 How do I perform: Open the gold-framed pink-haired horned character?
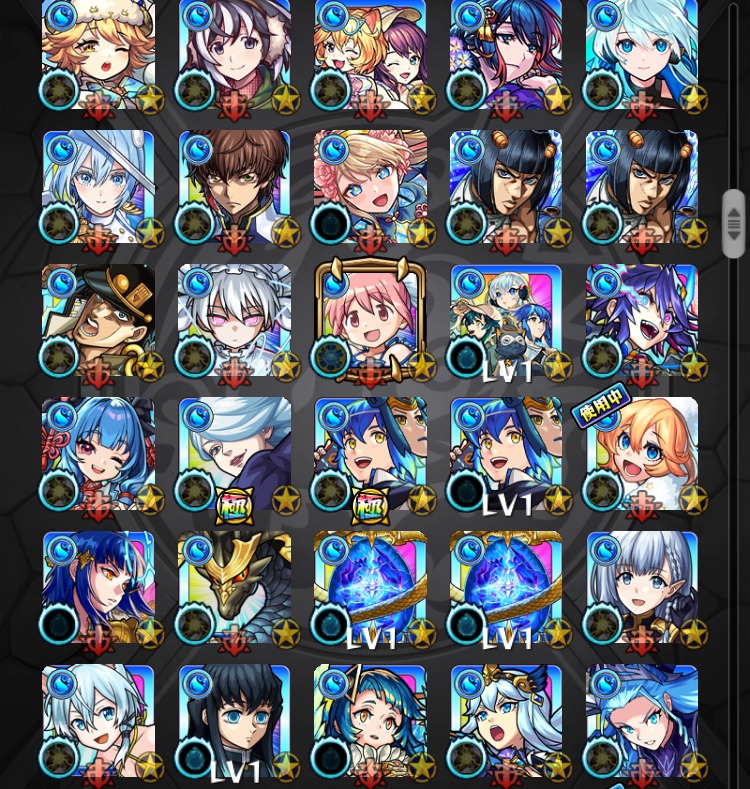370,322
